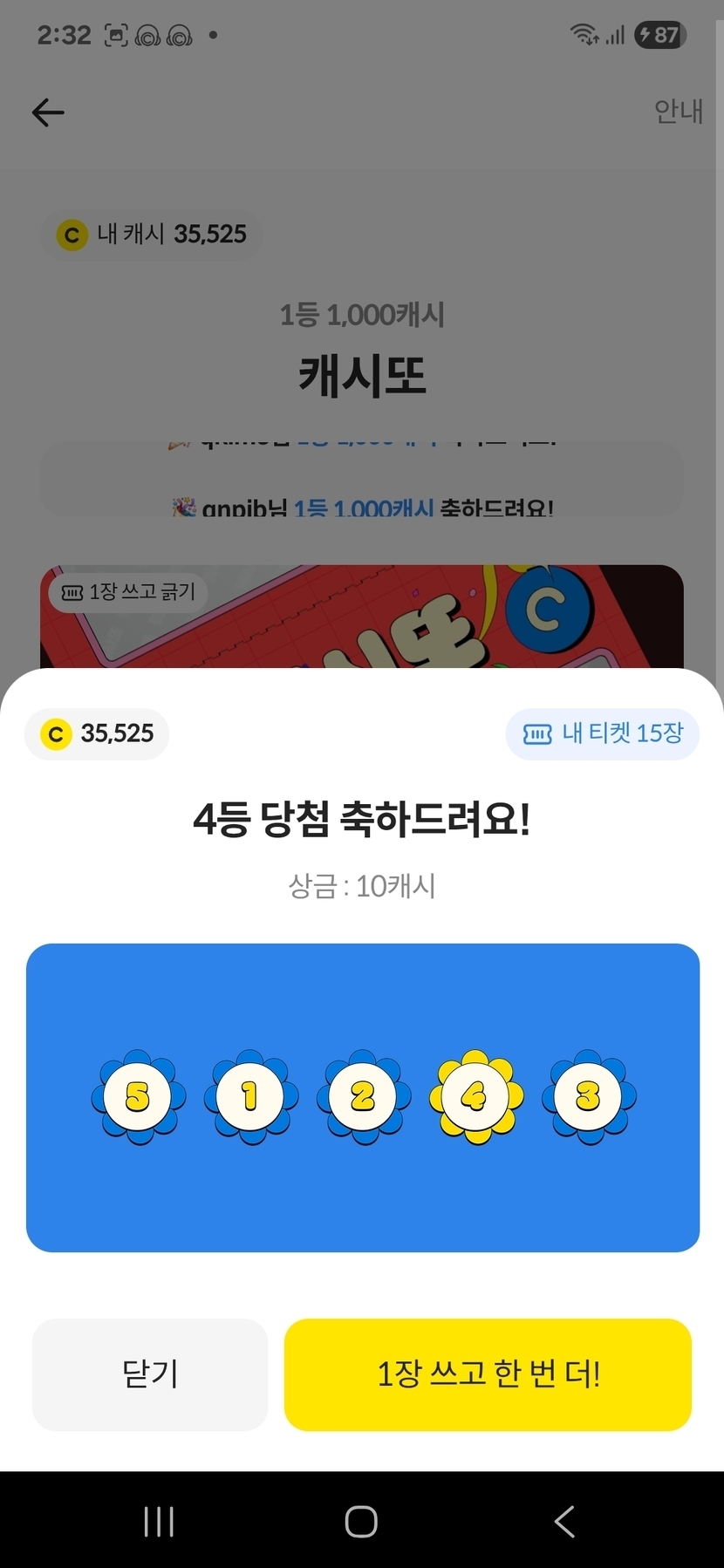Tap the 닫기 button to close
Viewport: 724px width, 1568px height.
pyautogui.click(x=149, y=1374)
